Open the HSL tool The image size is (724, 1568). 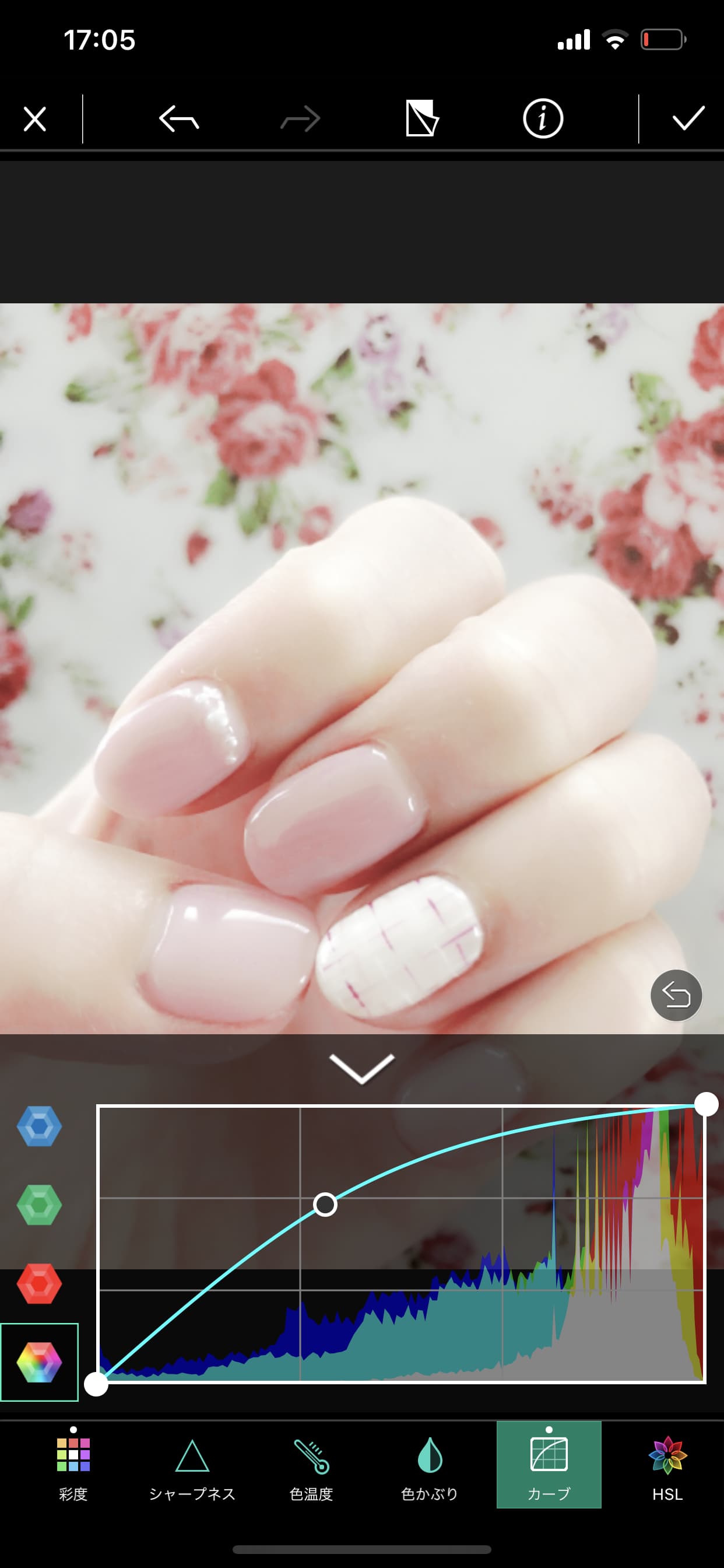tap(667, 1465)
